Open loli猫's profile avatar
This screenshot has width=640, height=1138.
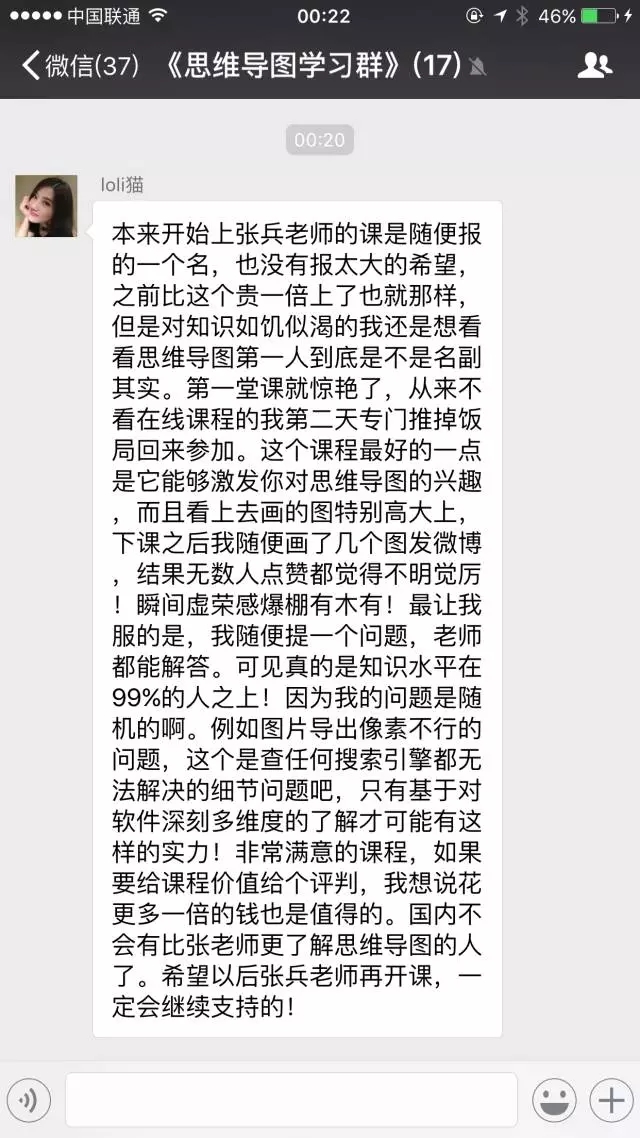46,205
